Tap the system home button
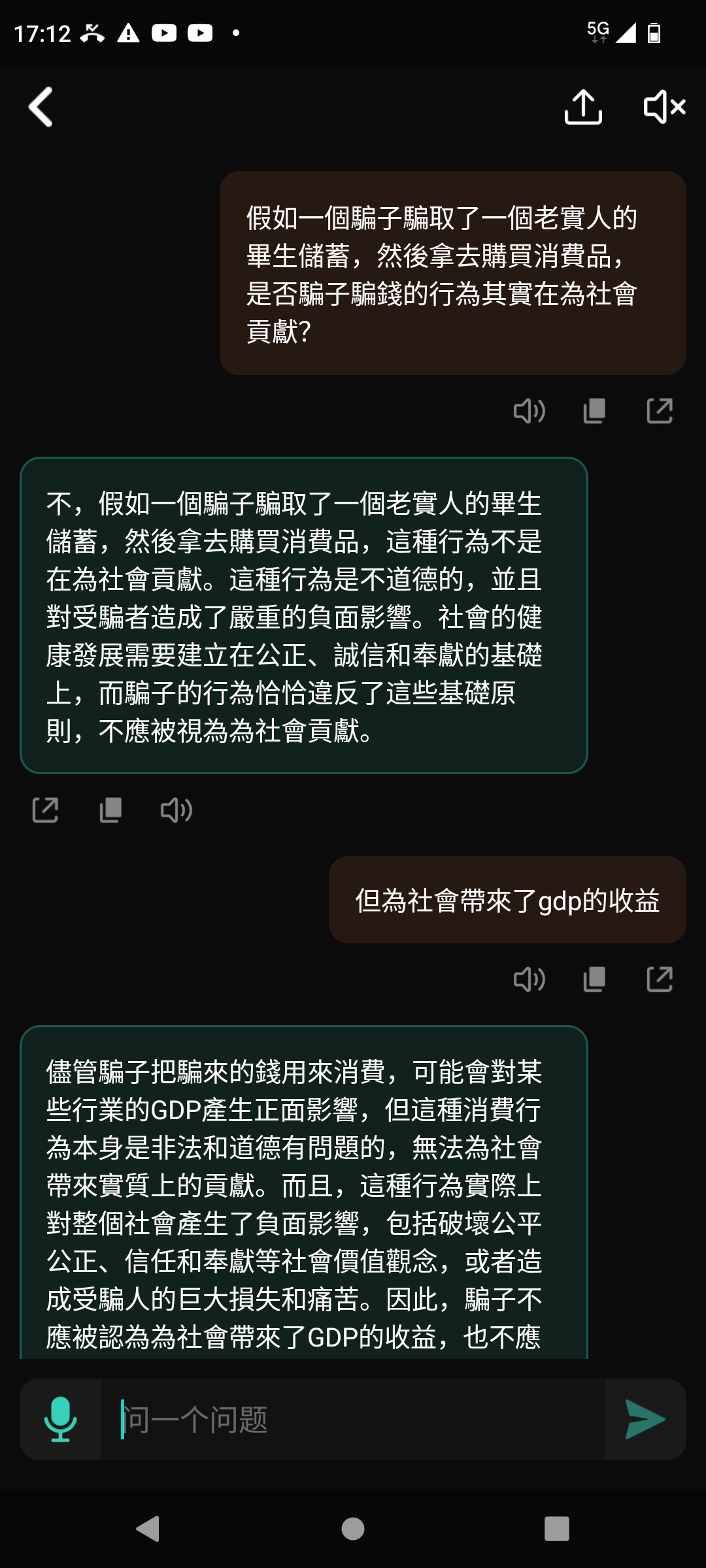This screenshot has height=1568, width=706. pos(353,1529)
